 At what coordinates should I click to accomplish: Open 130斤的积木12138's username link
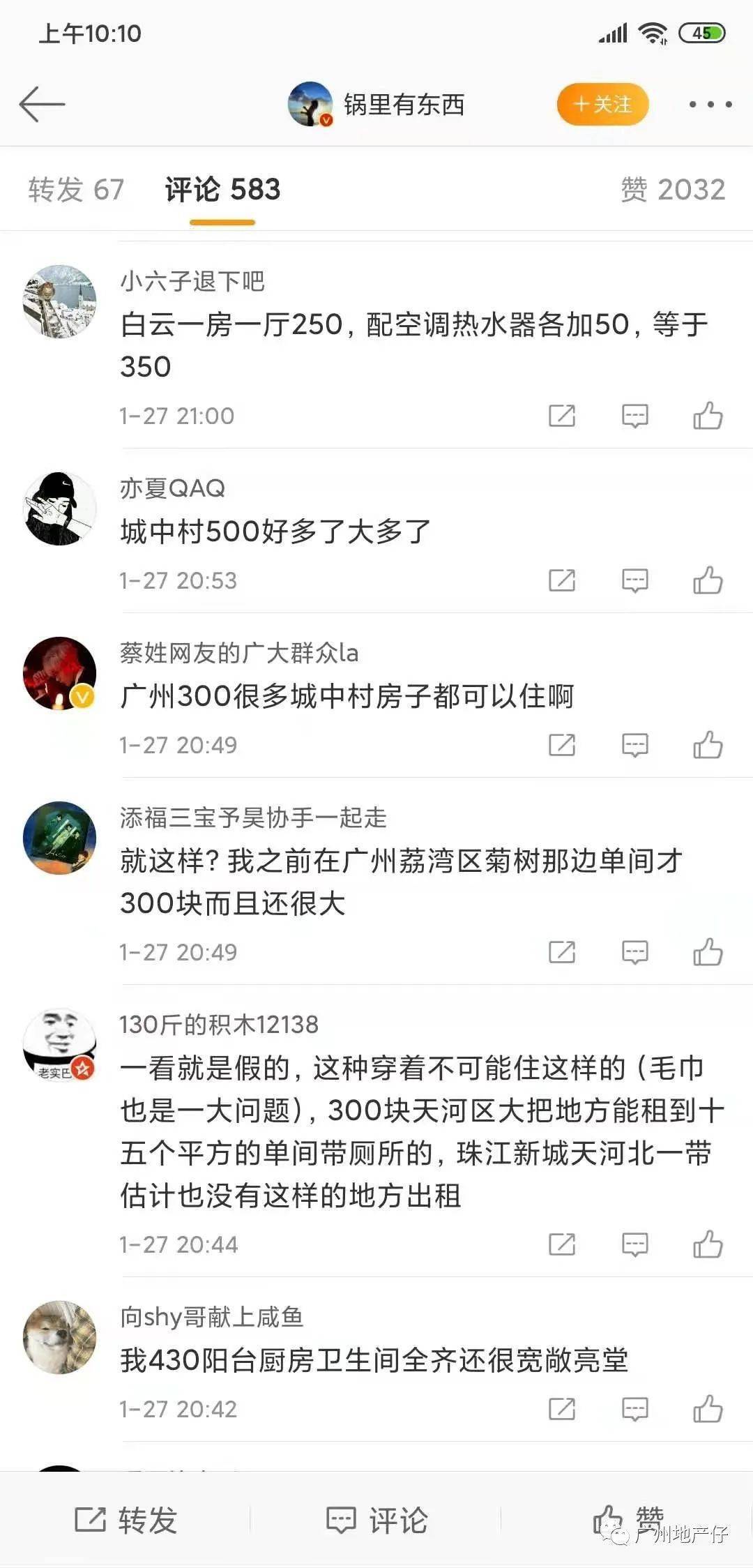[x=219, y=1025]
